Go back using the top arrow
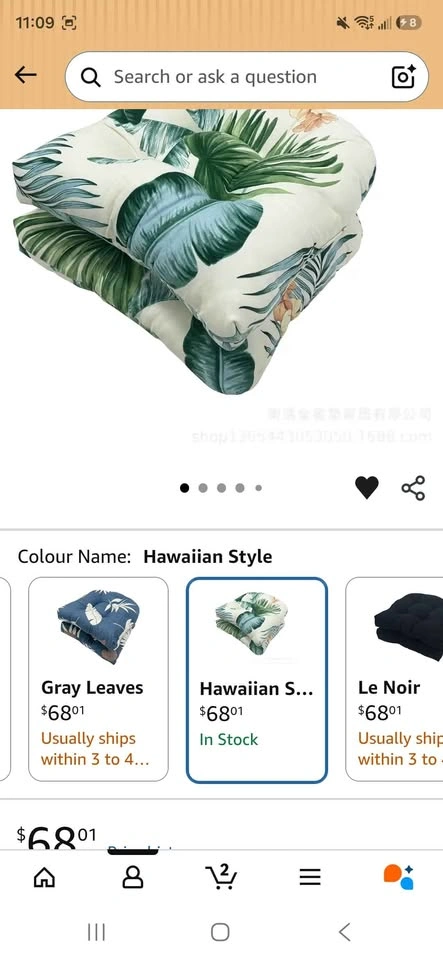The height and width of the screenshot is (960, 443). pos(26,75)
